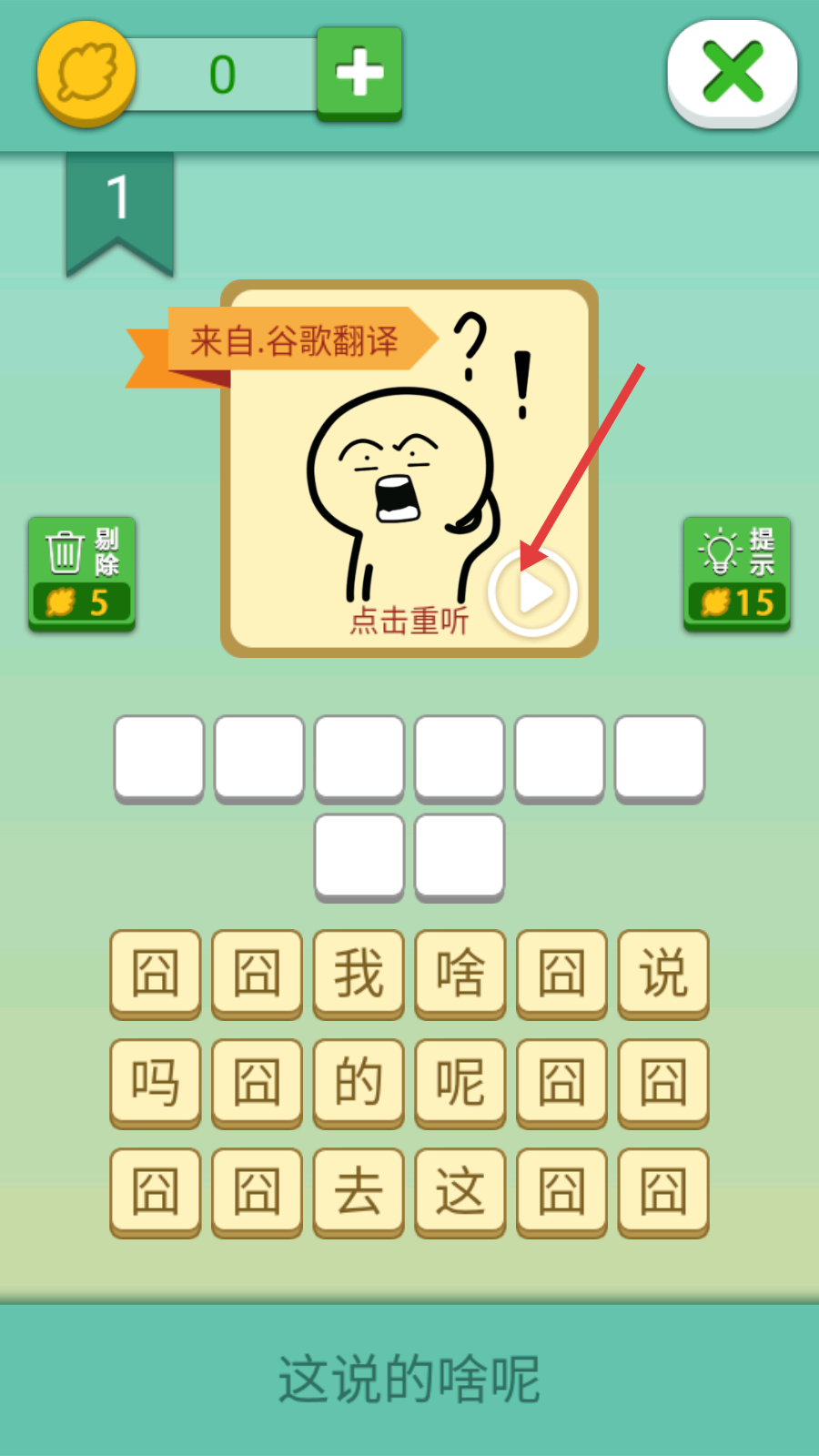Replay the audio clip
The height and width of the screenshot is (1456, 819).
(x=533, y=593)
